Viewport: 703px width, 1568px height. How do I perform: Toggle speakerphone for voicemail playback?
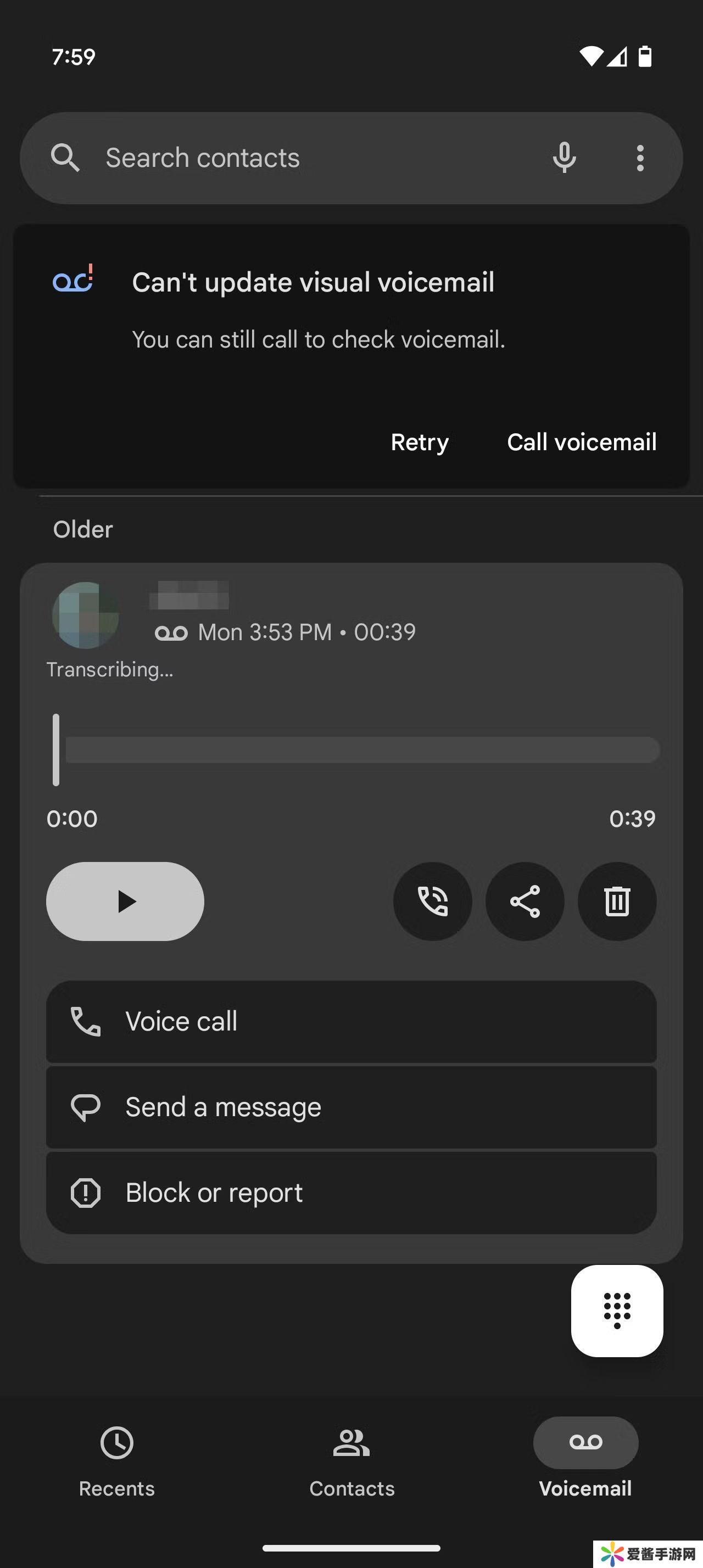click(x=433, y=901)
